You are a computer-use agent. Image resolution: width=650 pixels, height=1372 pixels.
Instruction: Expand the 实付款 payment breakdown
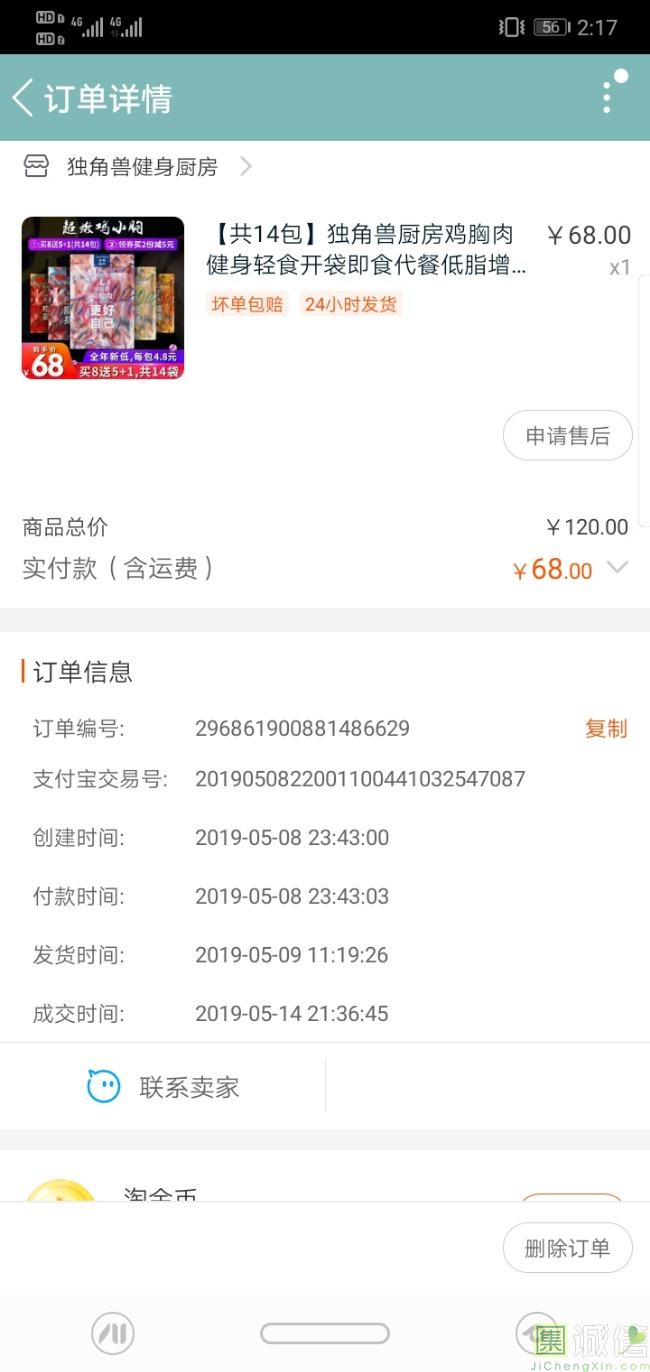[x=618, y=568]
